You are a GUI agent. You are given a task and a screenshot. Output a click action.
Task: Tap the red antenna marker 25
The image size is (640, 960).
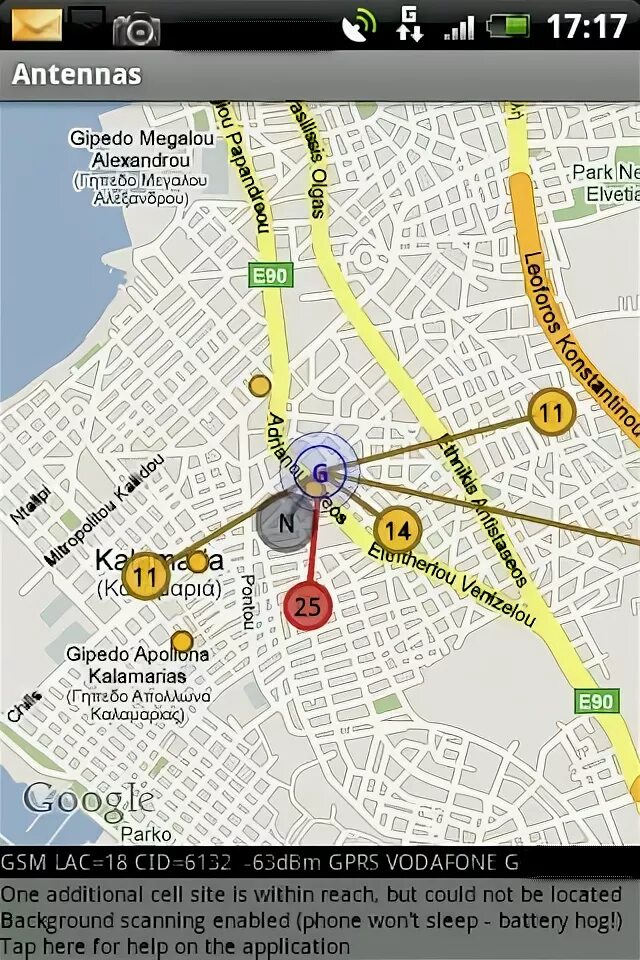coord(308,606)
